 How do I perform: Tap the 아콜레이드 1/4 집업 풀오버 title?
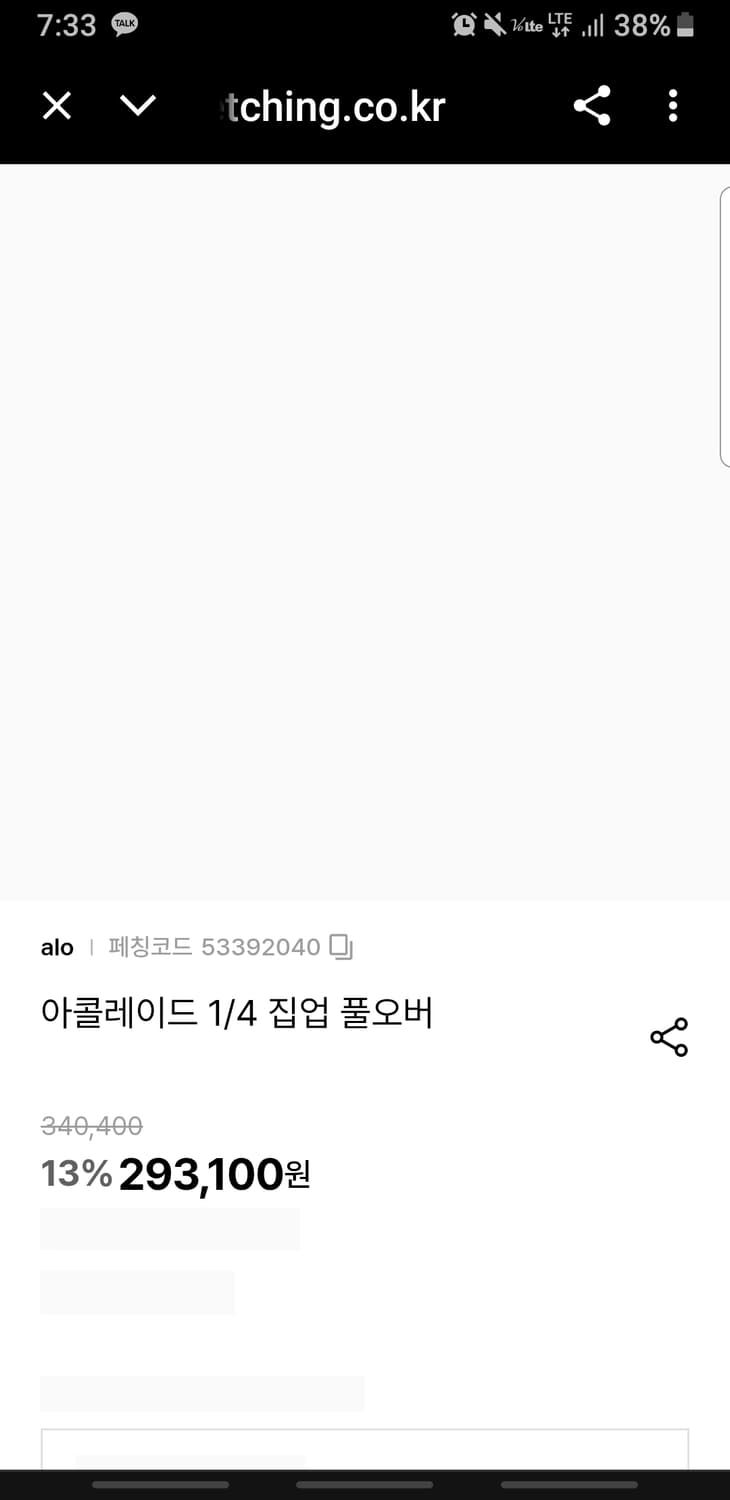coord(237,1012)
